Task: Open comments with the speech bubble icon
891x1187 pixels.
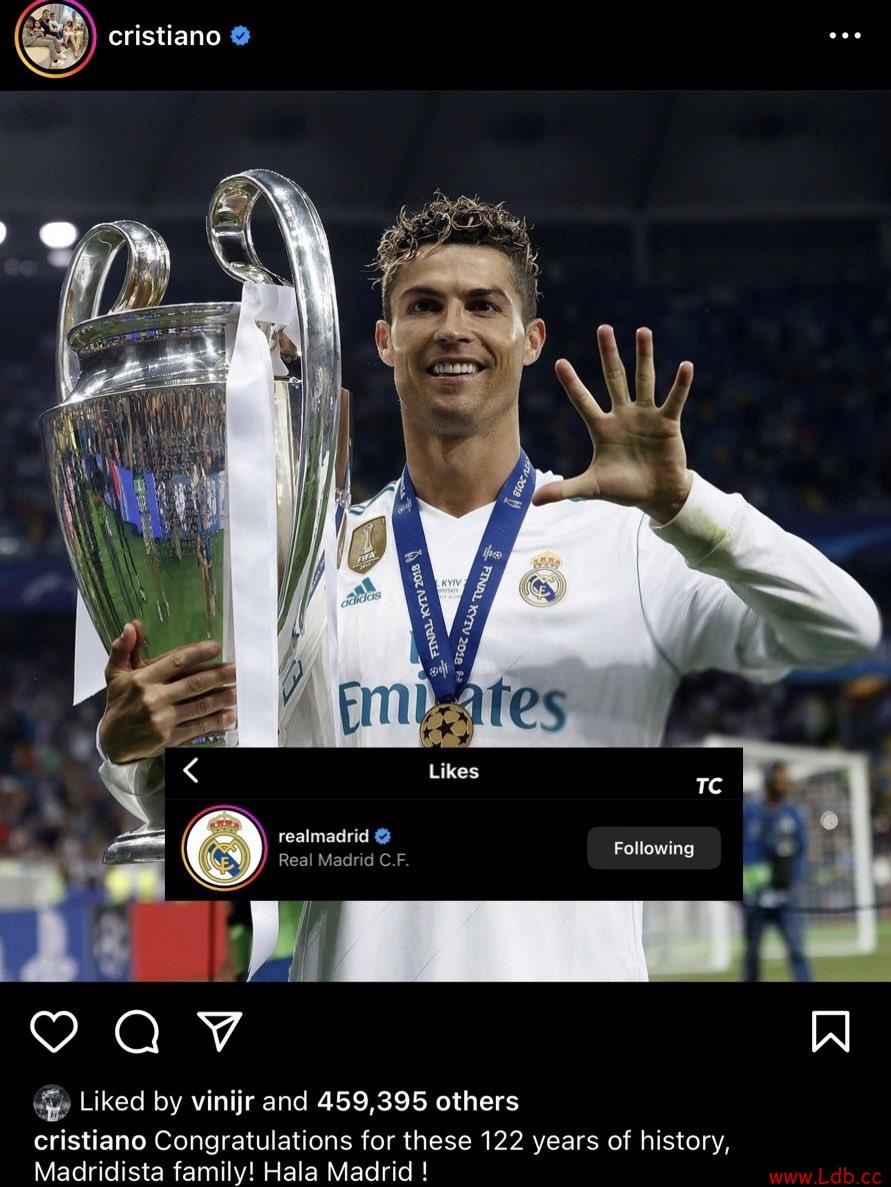Action: tap(137, 1031)
